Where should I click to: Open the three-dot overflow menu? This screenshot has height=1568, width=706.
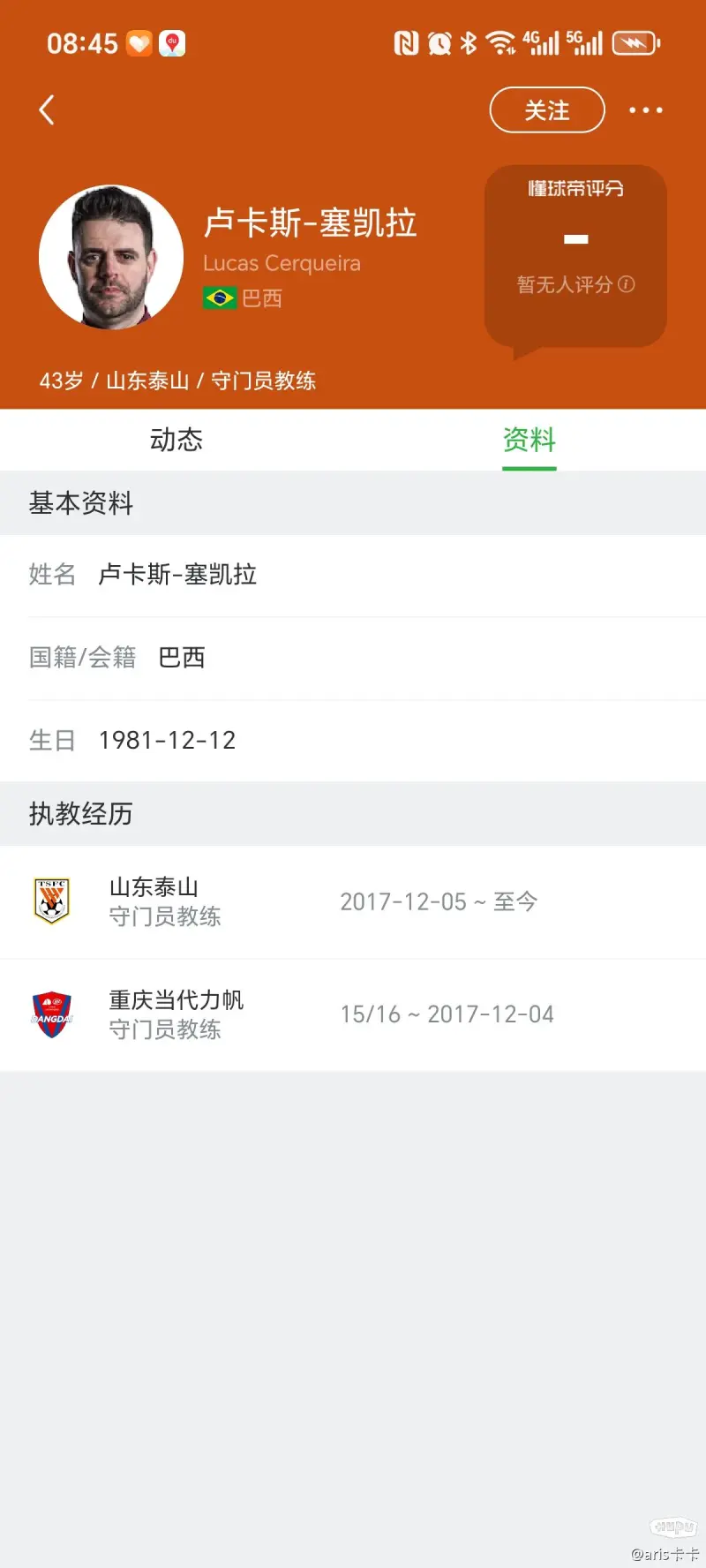645,110
